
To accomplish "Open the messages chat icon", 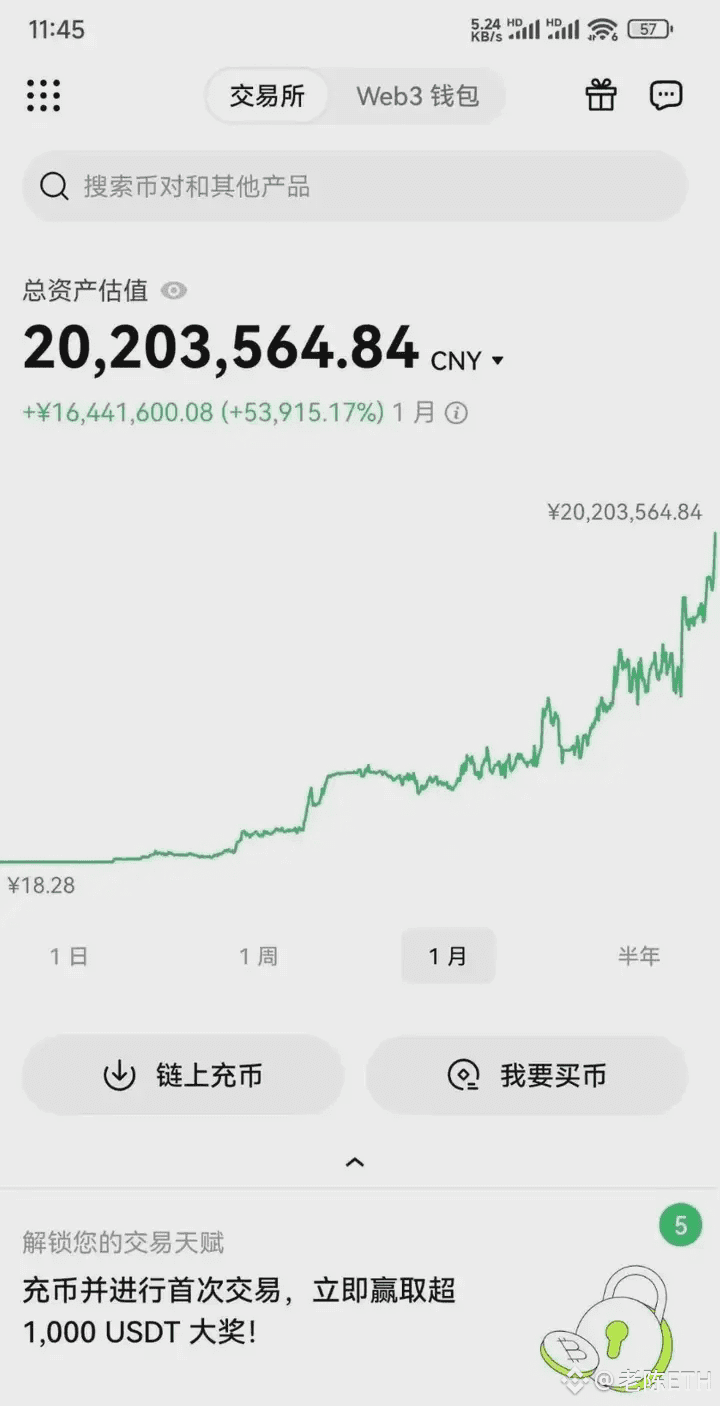I will pos(666,96).
